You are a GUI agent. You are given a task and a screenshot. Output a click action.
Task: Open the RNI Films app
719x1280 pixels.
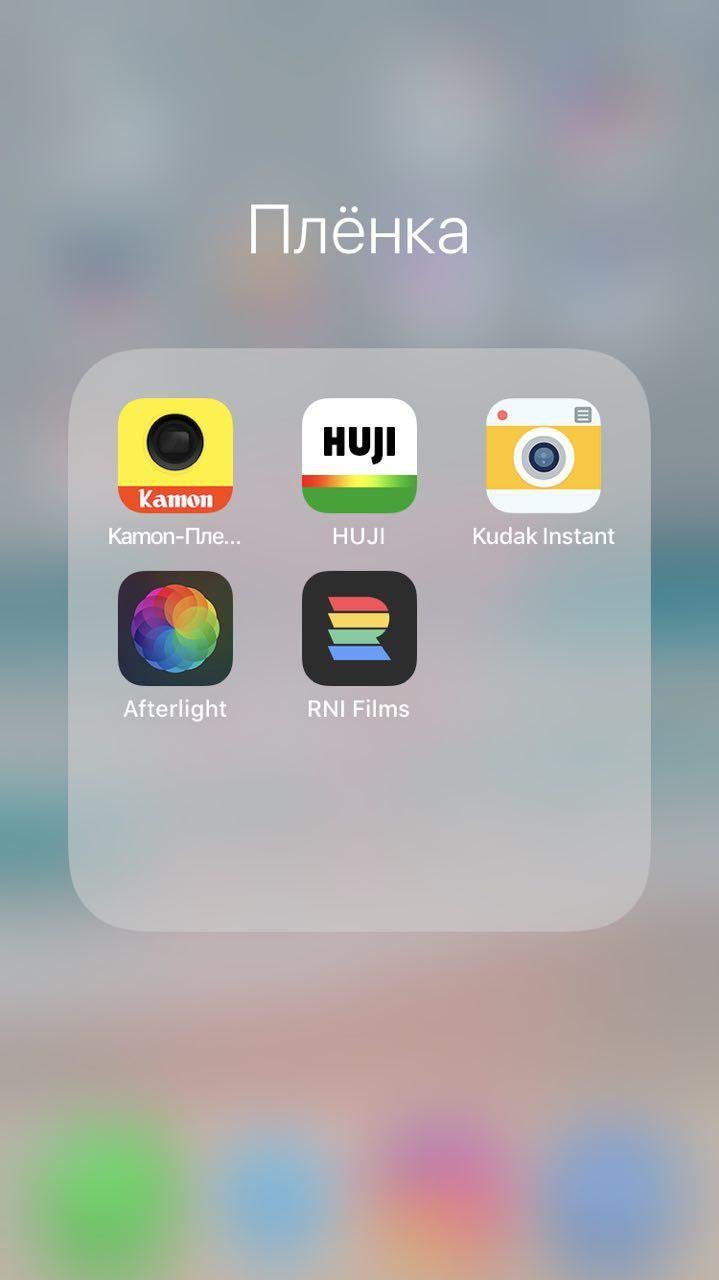click(359, 628)
